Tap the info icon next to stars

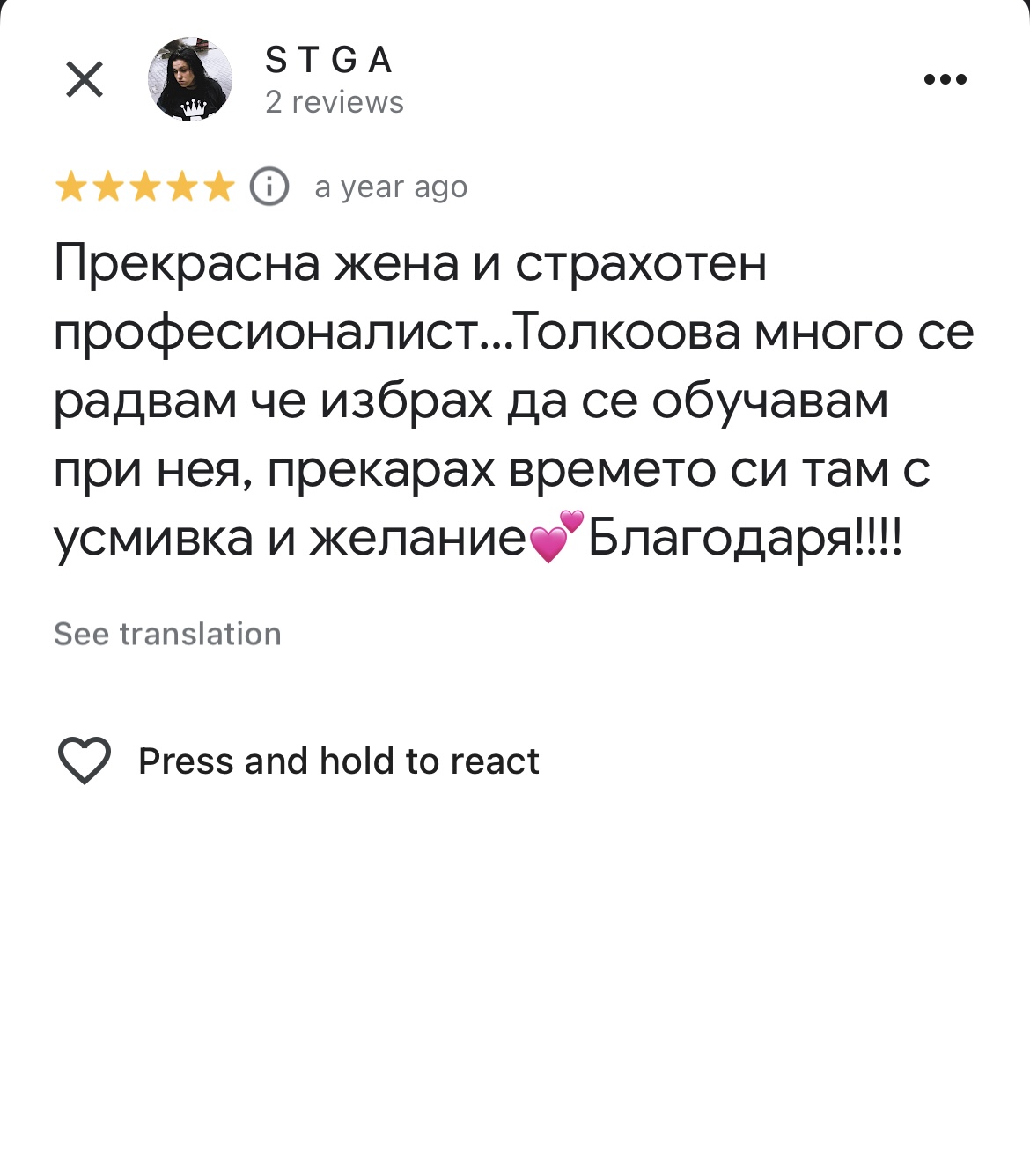[269, 187]
